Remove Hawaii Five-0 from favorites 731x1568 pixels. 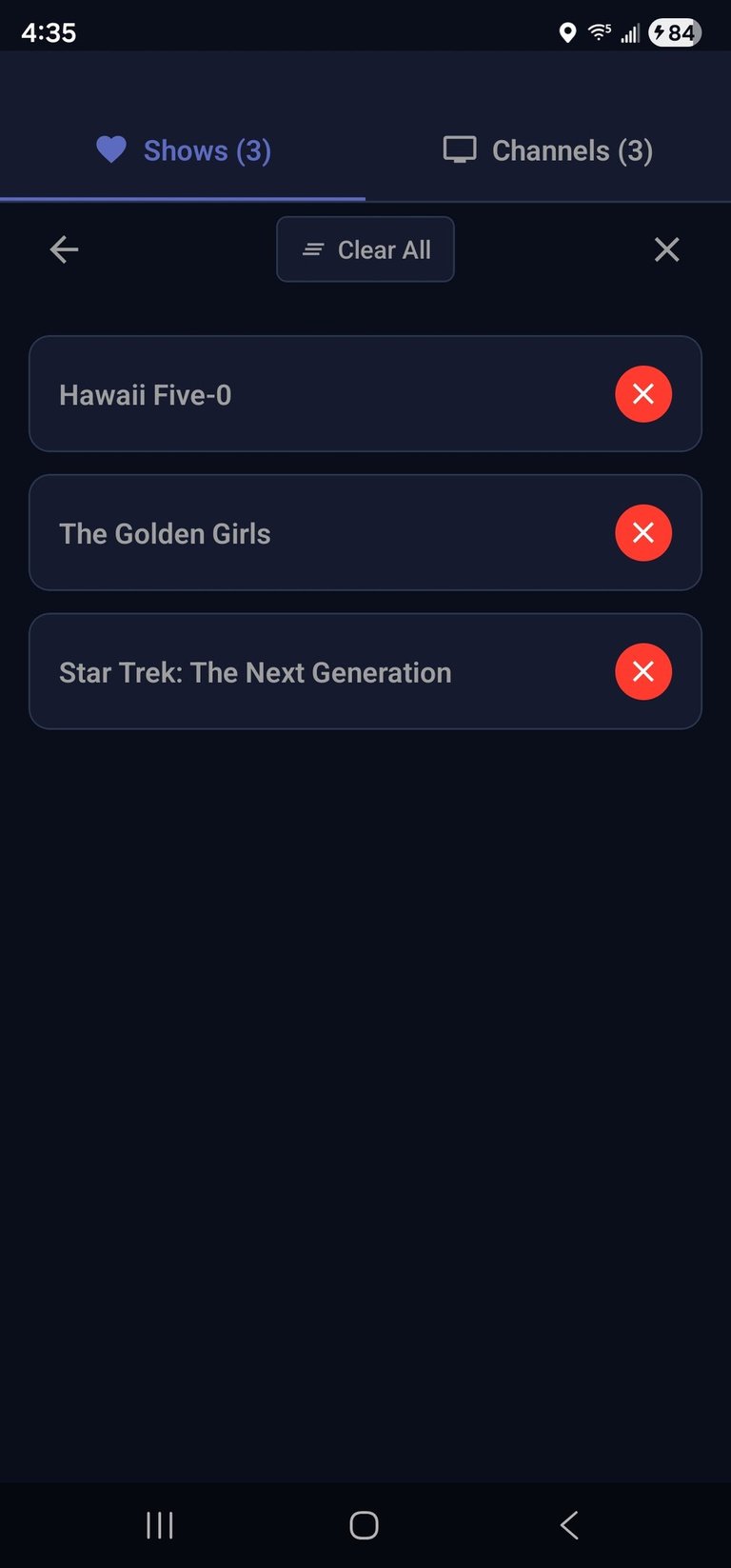point(643,394)
